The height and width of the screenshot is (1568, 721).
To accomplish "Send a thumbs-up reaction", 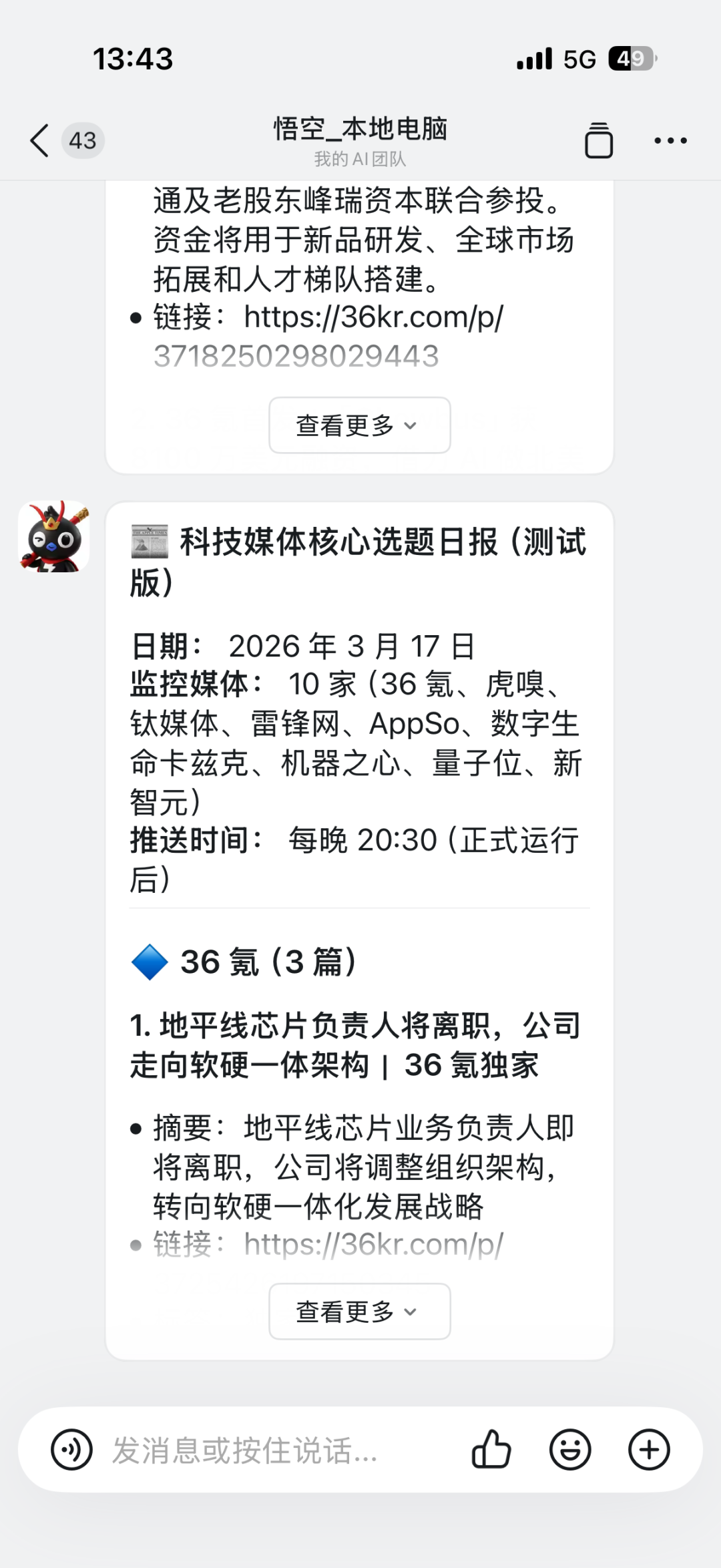I will 491,1450.
